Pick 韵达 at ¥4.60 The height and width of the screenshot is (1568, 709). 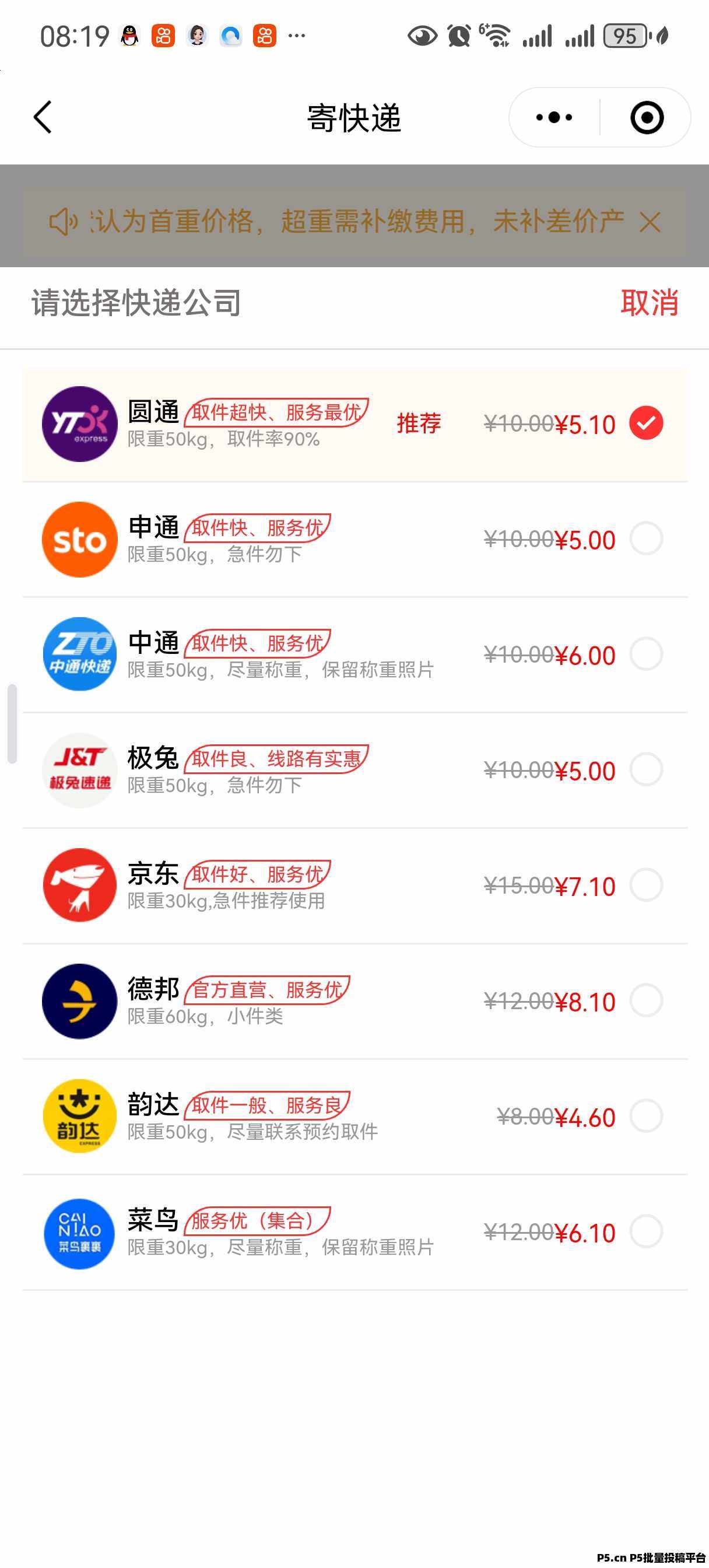355,1116
